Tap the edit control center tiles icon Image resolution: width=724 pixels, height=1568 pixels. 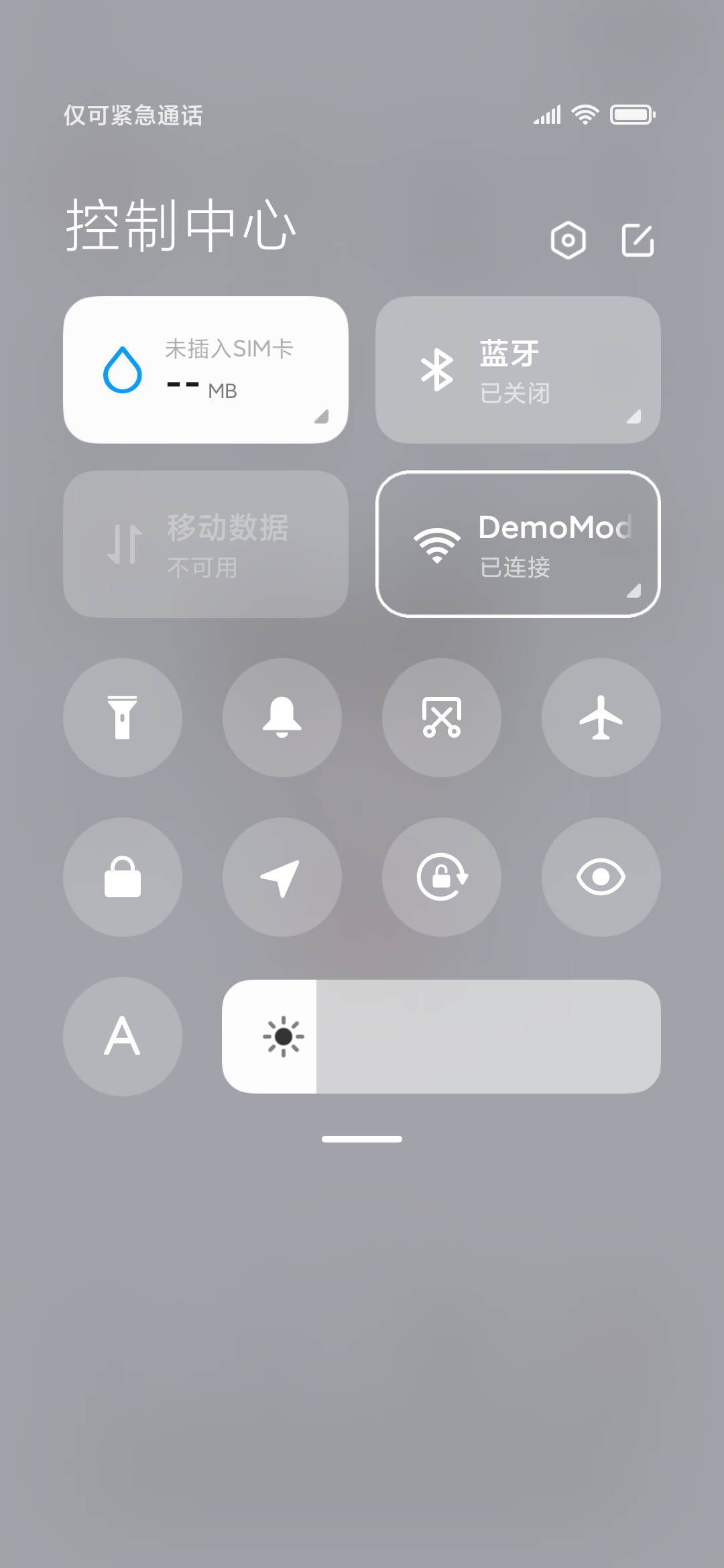click(x=638, y=240)
